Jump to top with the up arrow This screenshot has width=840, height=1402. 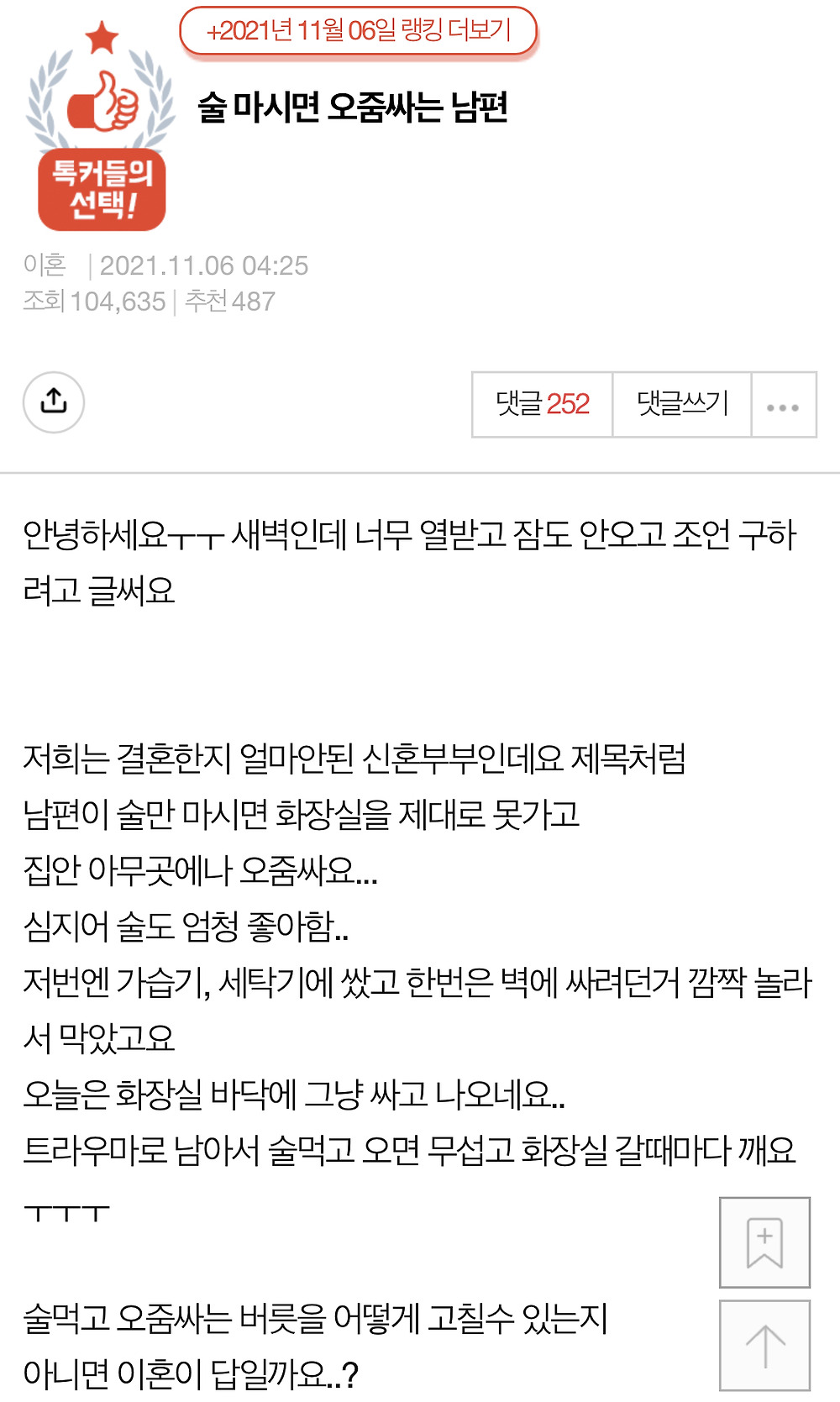pos(764,1346)
